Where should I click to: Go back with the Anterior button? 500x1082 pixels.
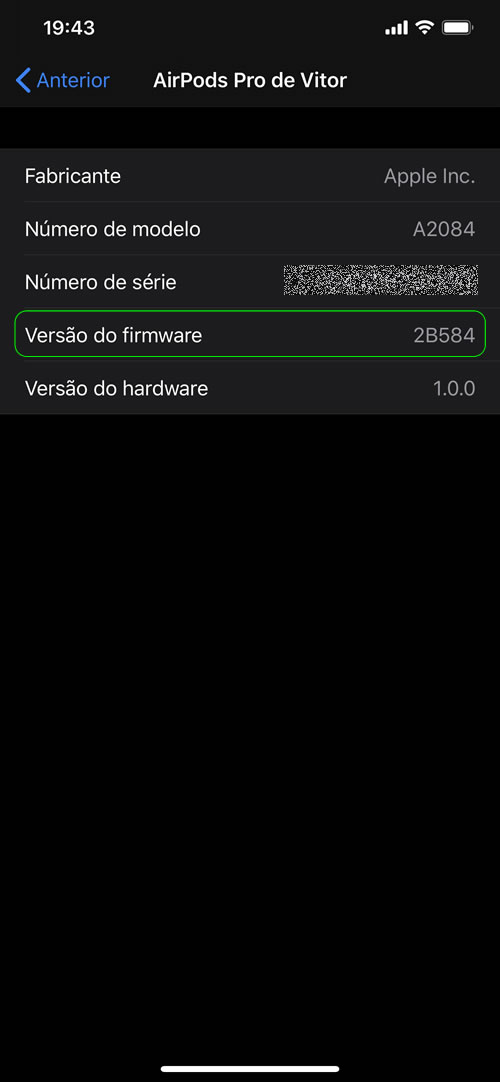coord(62,81)
